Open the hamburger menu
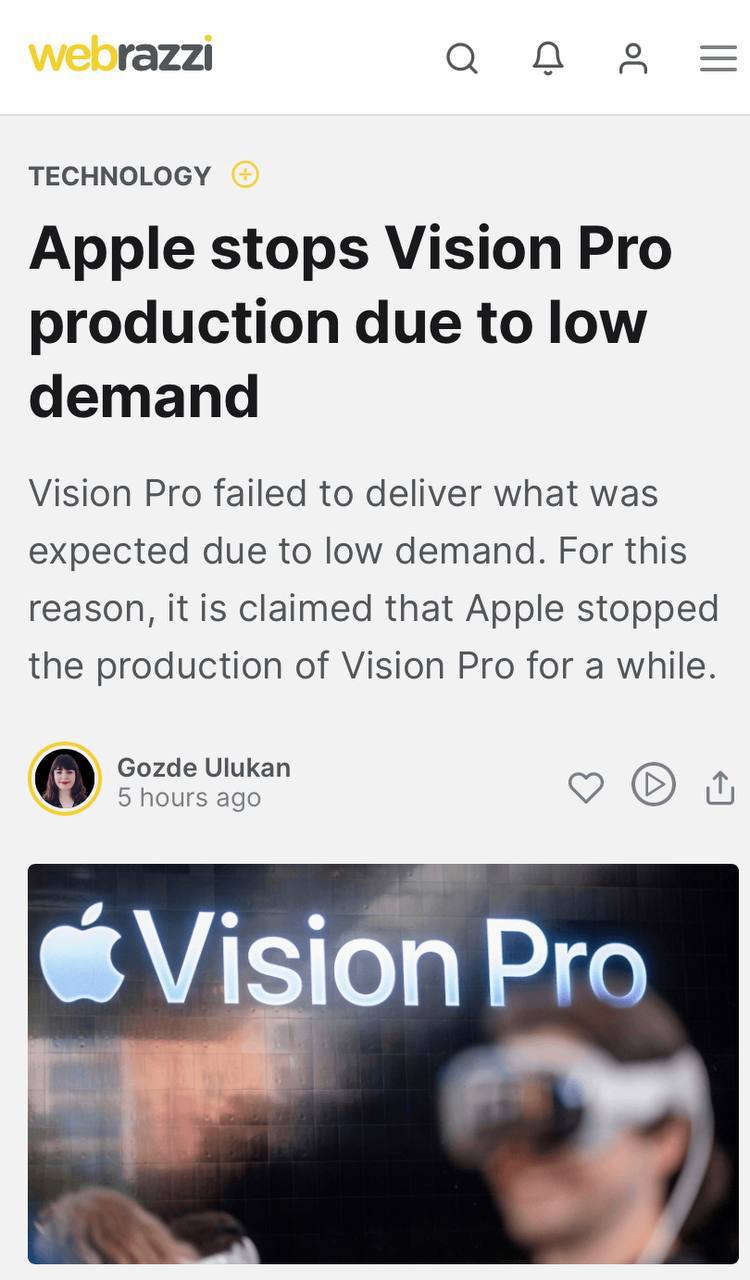The image size is (750, 1280). (x=718, y=58)
